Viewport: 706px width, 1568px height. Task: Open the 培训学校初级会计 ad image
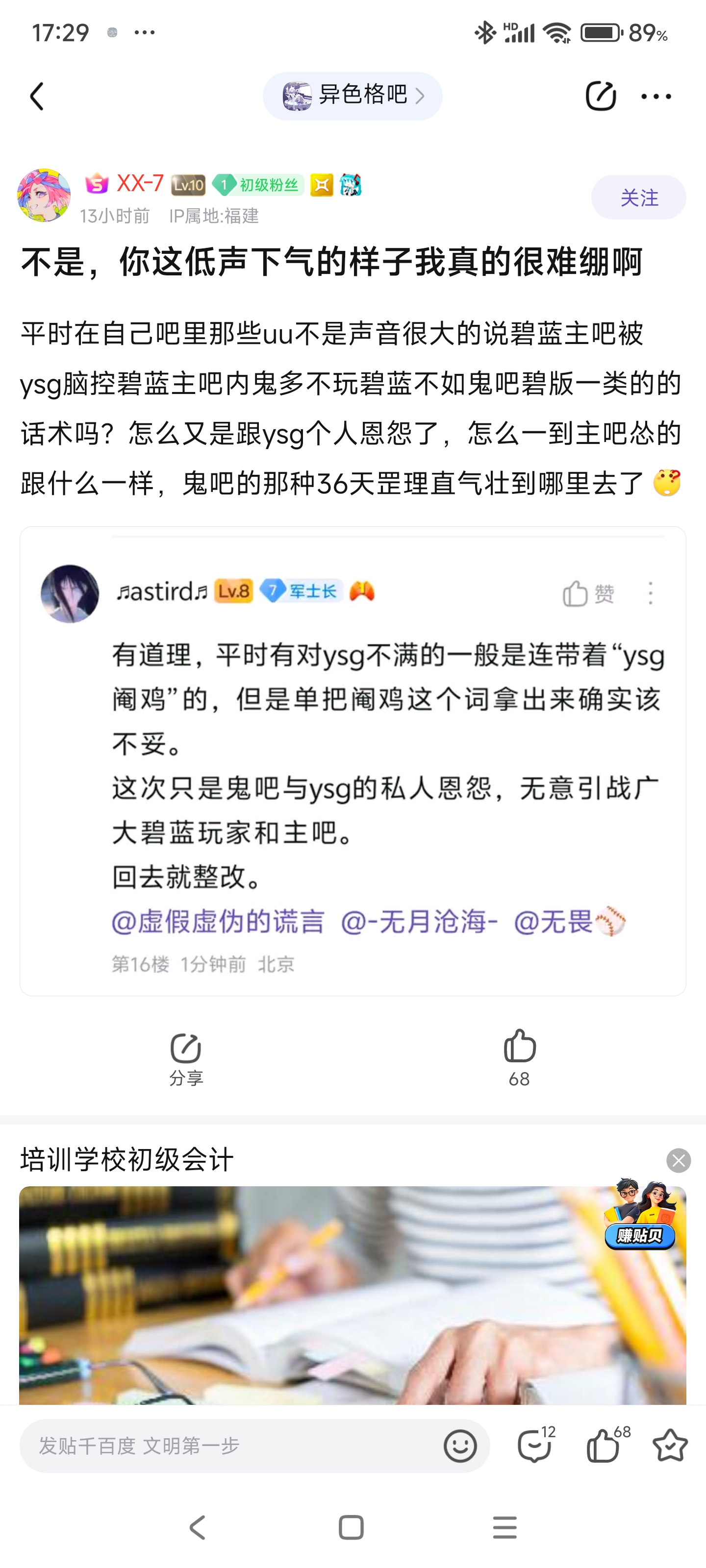click(x=353, y=1295)
